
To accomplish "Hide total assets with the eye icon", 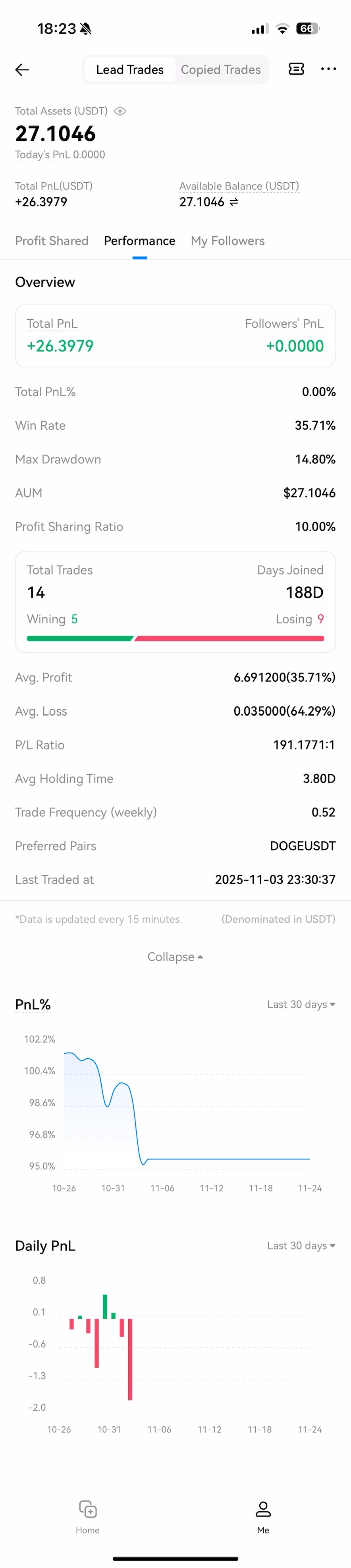I will 120,112.
